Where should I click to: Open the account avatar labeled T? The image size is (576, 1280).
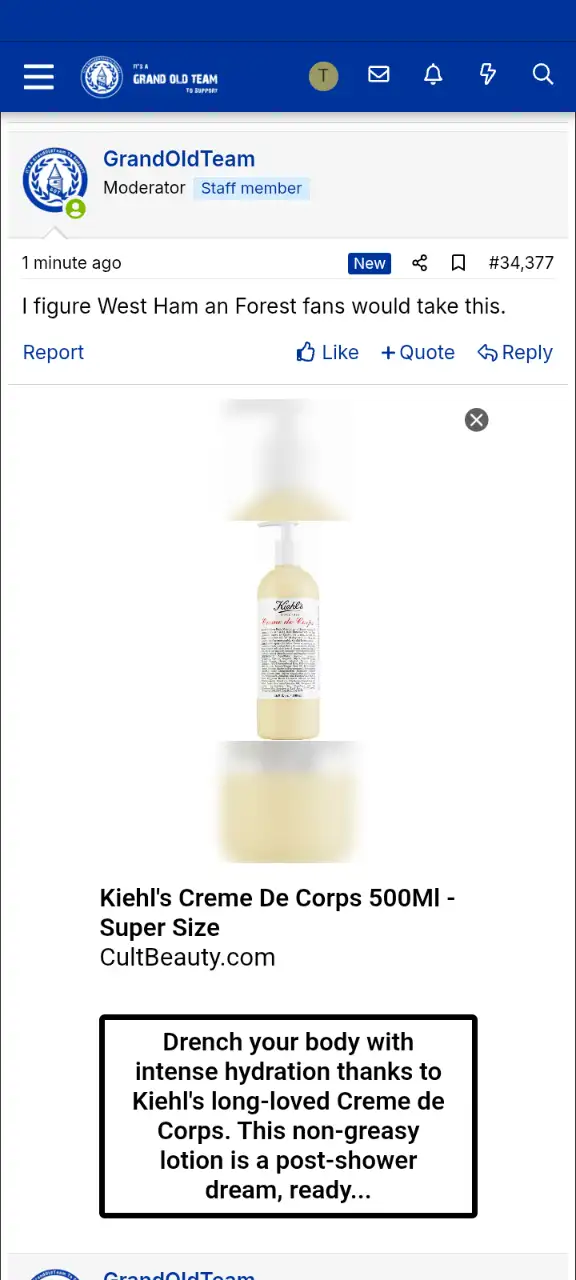[x=323, y=76]
